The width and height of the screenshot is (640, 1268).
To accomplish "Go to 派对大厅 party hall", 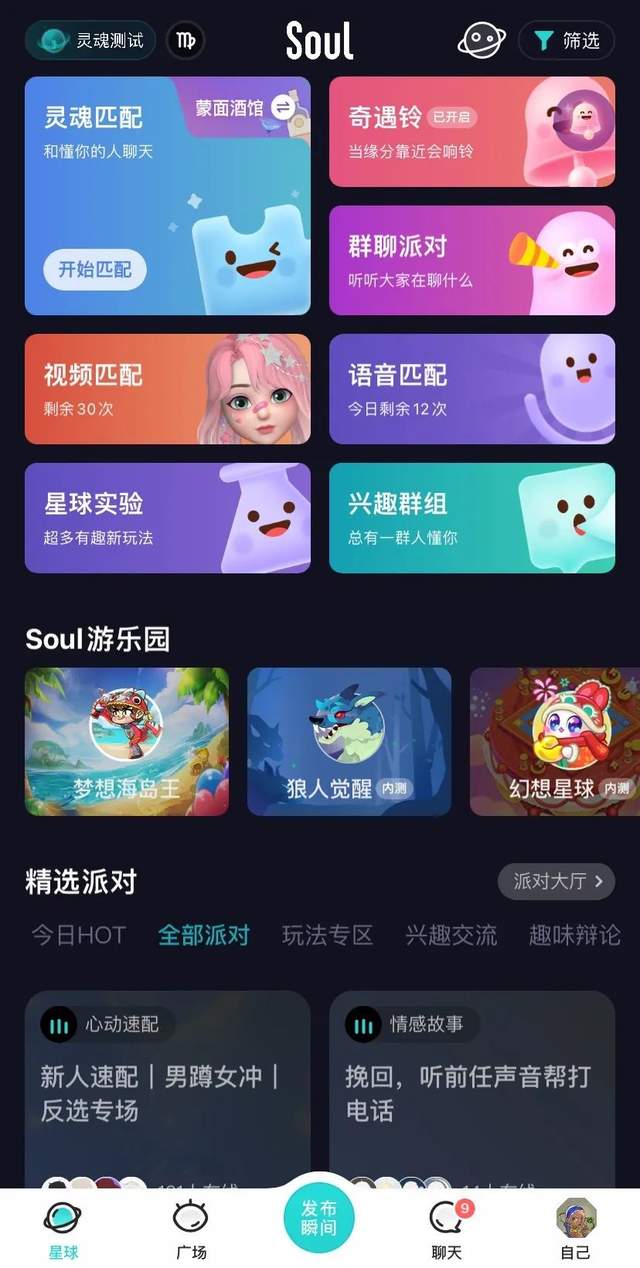I will (556, 881).
